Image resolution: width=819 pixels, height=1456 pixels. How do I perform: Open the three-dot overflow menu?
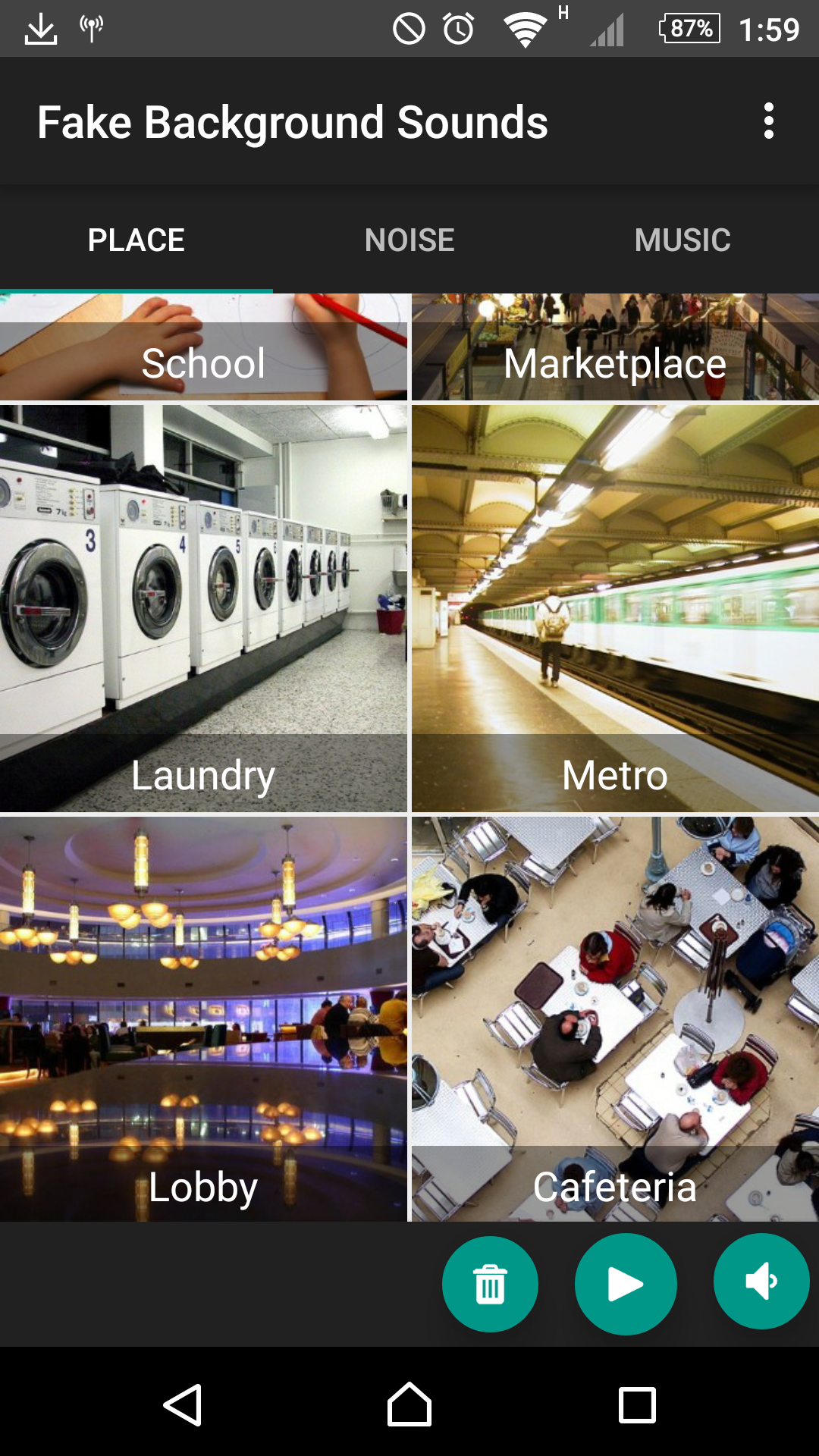tap(768, 121)
